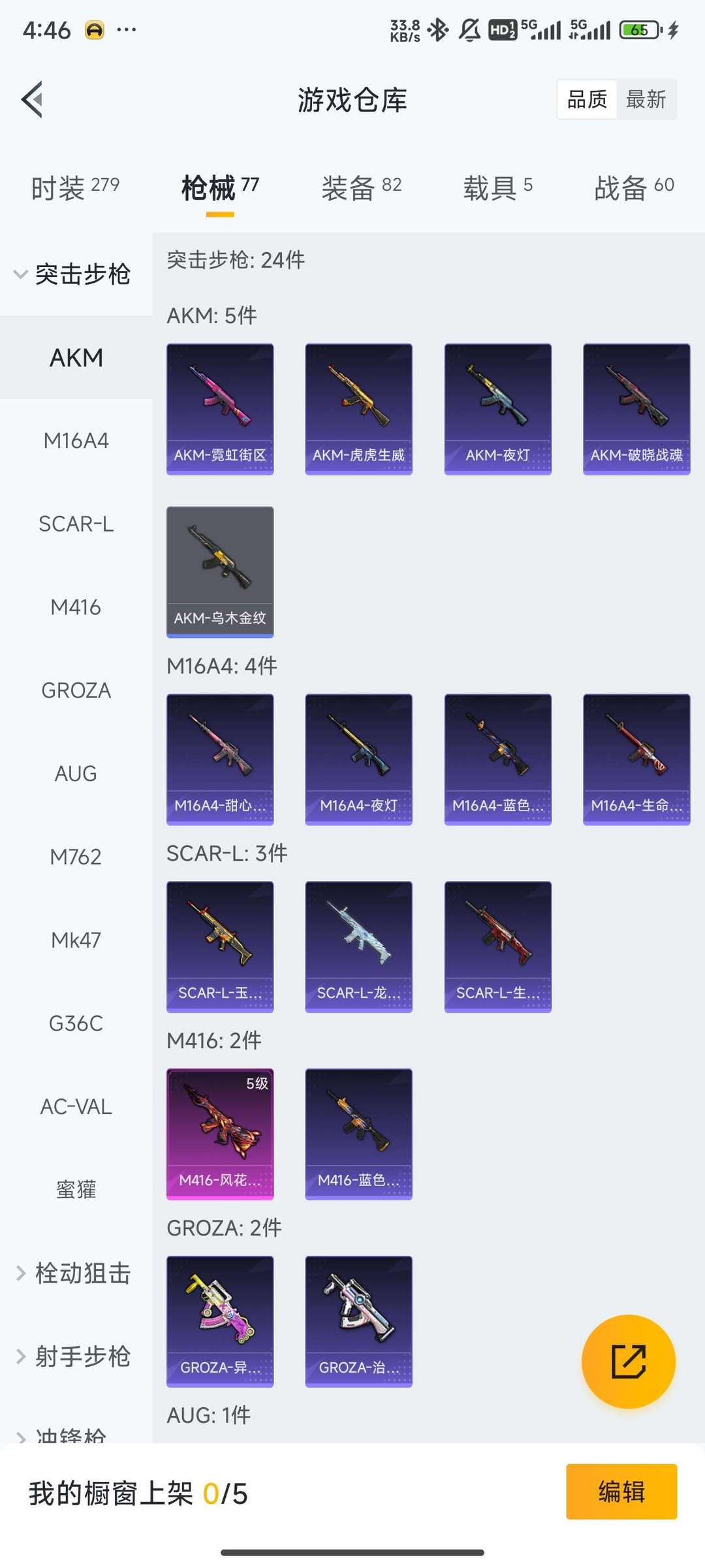Select GROZA in the side list
The height and width of the screenshot is (1568, 705).
[x=76, y=690]
